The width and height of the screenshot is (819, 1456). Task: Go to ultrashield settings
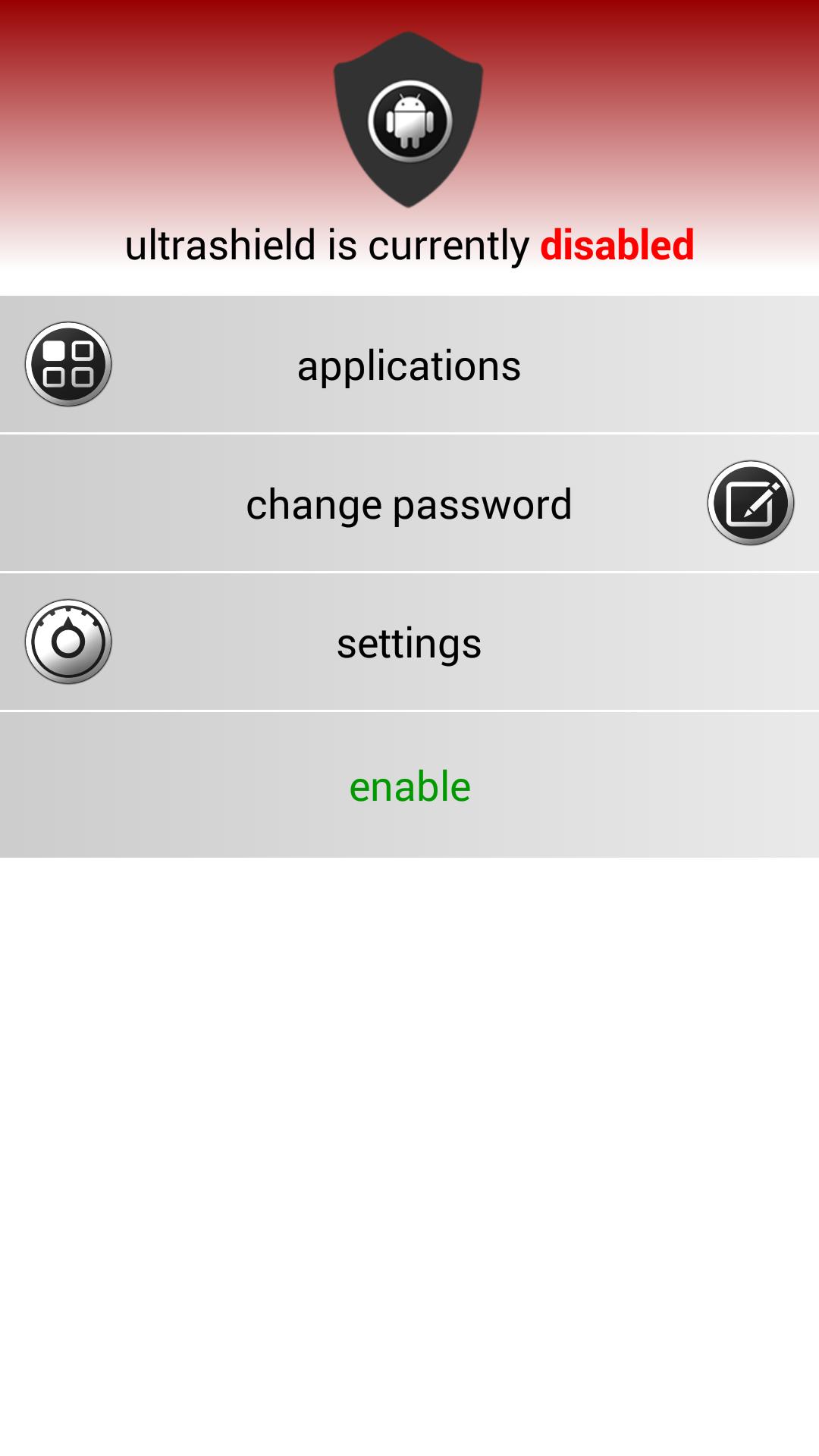[409, 642]
